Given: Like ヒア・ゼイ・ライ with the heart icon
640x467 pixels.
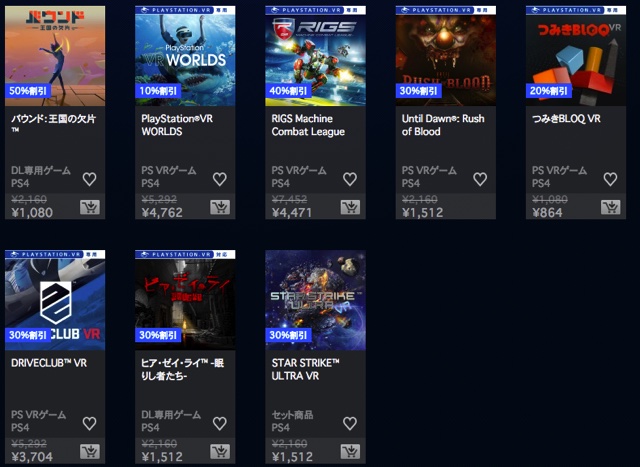Looking at the screenshot, I should [219, 423].
